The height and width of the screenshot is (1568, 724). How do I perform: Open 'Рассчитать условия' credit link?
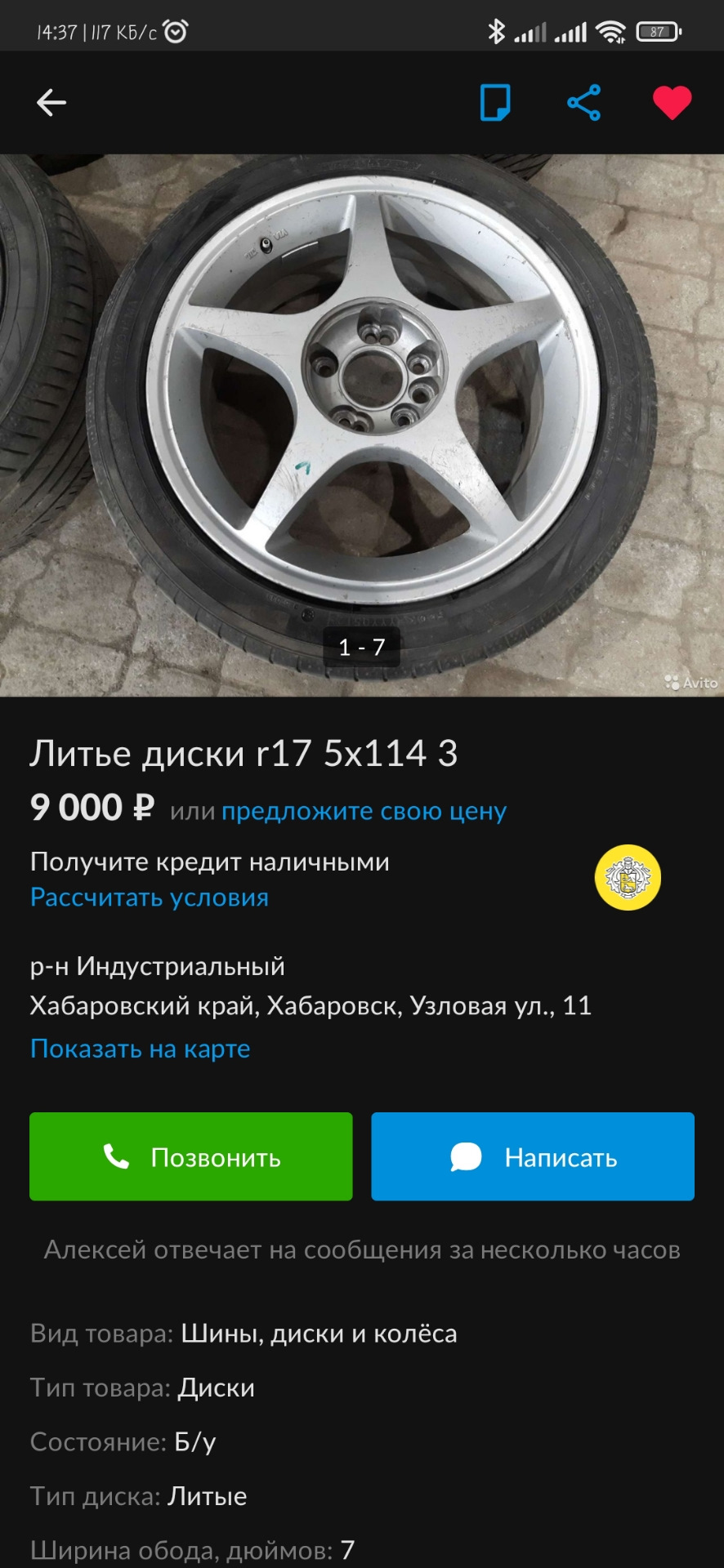[150, 898]
